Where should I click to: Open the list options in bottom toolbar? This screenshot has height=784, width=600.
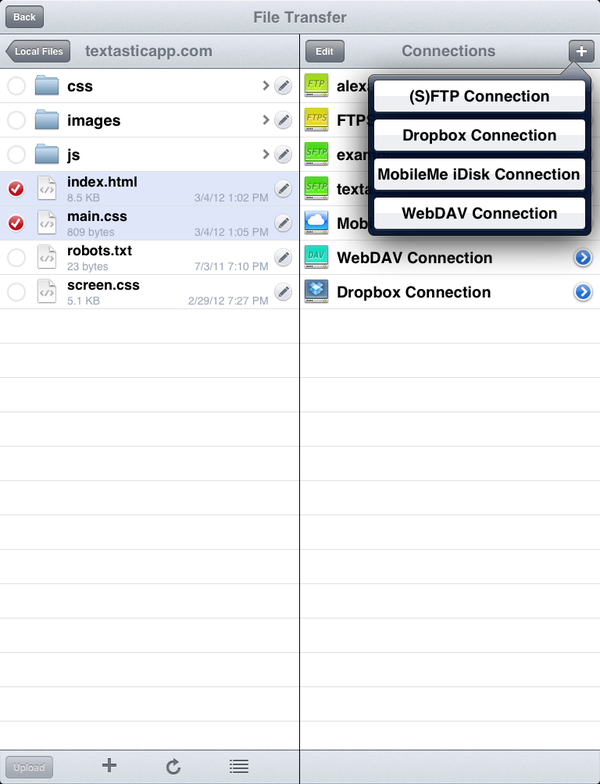(x=238, y=767)
